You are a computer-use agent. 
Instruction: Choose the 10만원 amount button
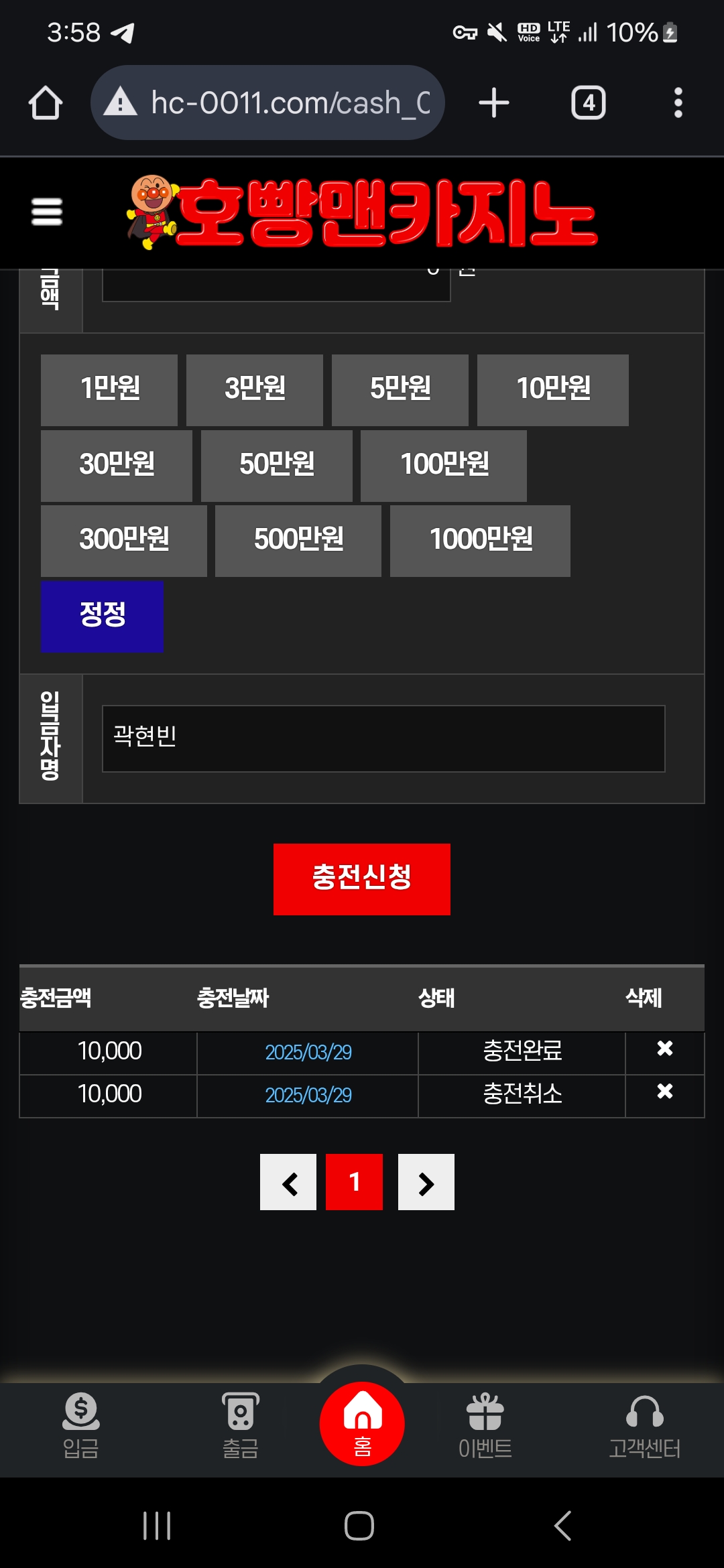pos(552,389)
